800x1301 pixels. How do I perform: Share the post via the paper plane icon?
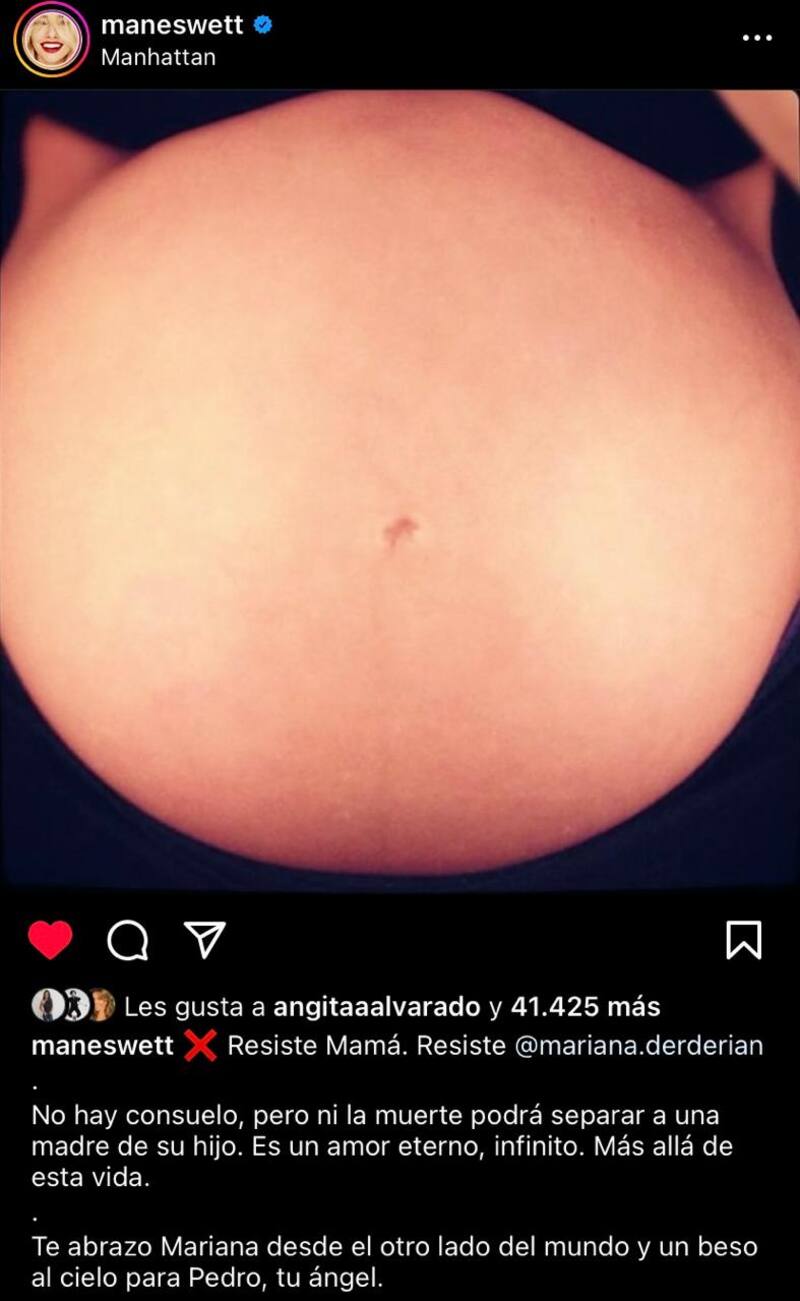[205, 940]
